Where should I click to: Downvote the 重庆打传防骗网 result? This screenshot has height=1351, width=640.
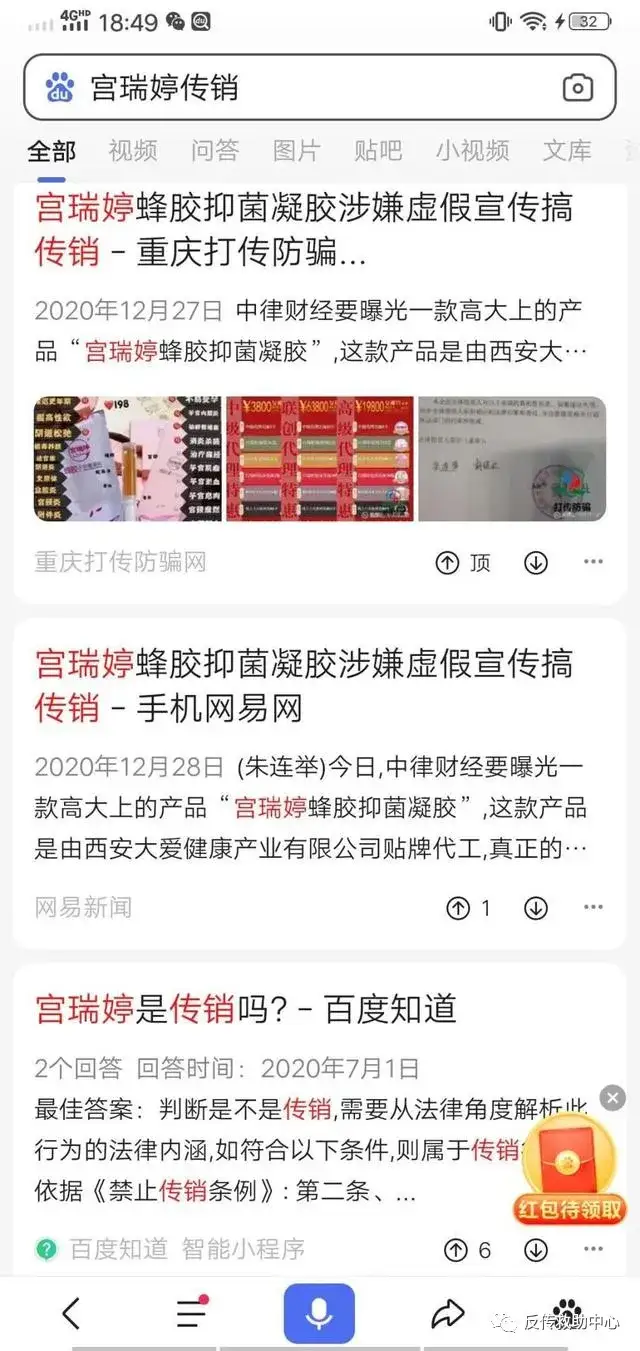coord(536,563)
